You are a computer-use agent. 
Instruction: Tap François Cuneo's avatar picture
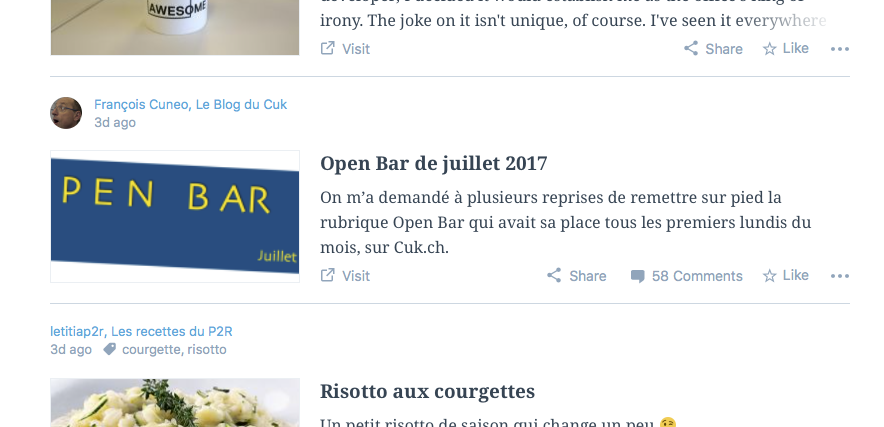pos(66,113)
